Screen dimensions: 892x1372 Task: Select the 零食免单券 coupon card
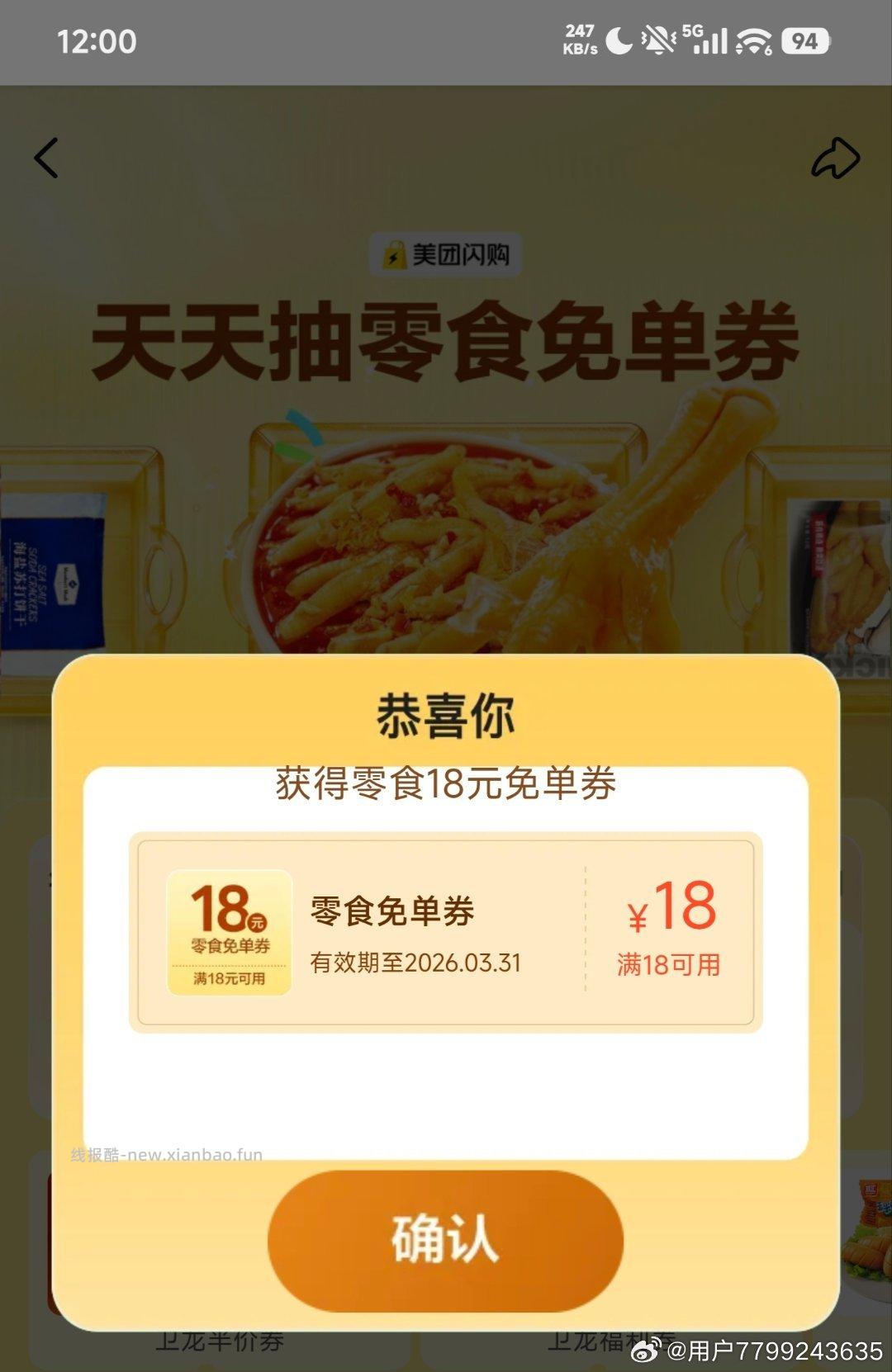pos(446,931)
